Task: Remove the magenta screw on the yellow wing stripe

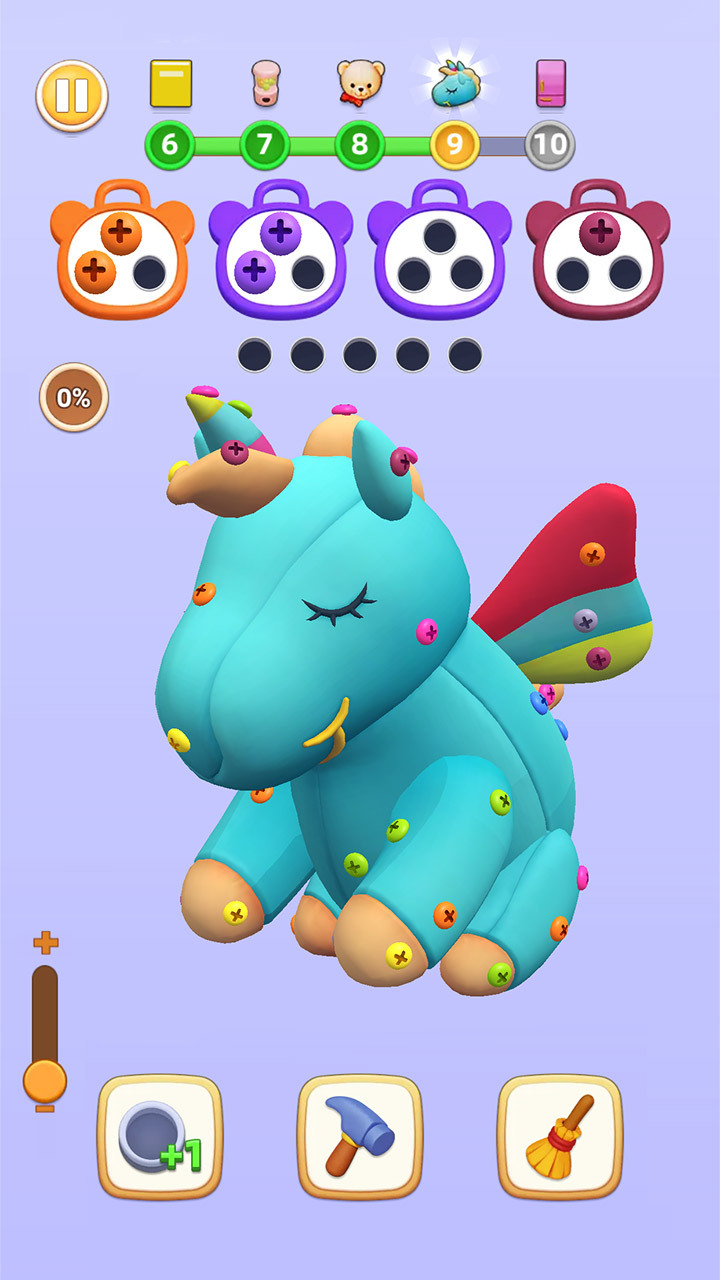Action: pyautogui.click(x=598, y=658)
